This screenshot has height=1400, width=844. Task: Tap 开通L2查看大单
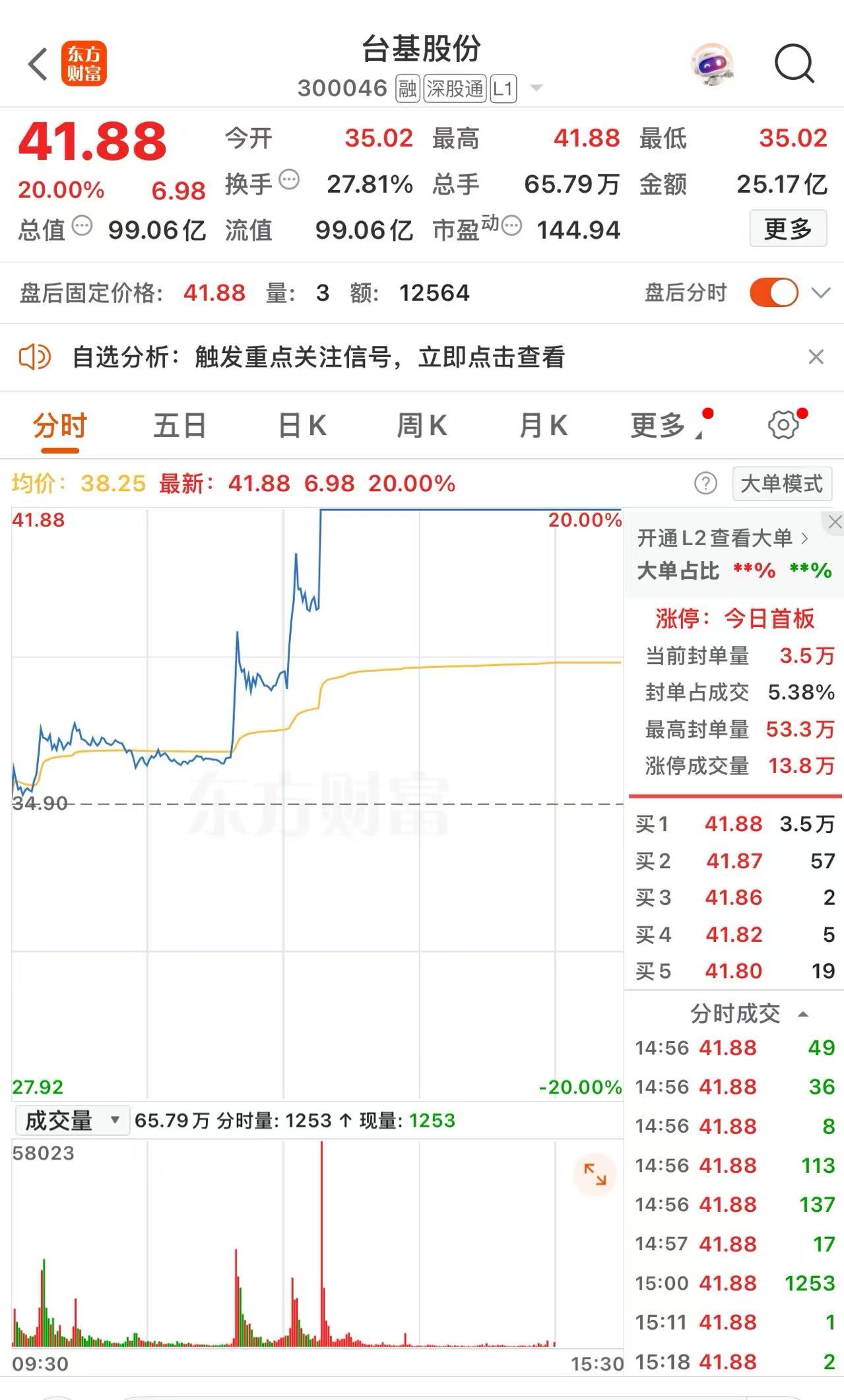[x=722, y=539]
